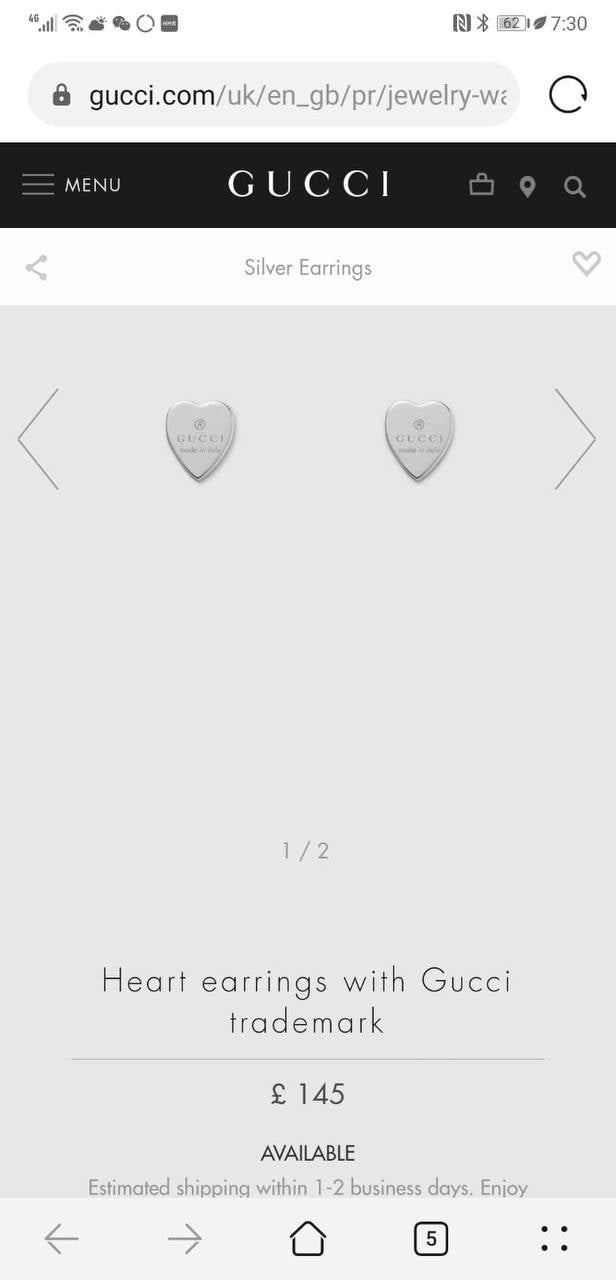616x1280 pixels.
Task: Search the Gucci site
Action: [575, 186]
